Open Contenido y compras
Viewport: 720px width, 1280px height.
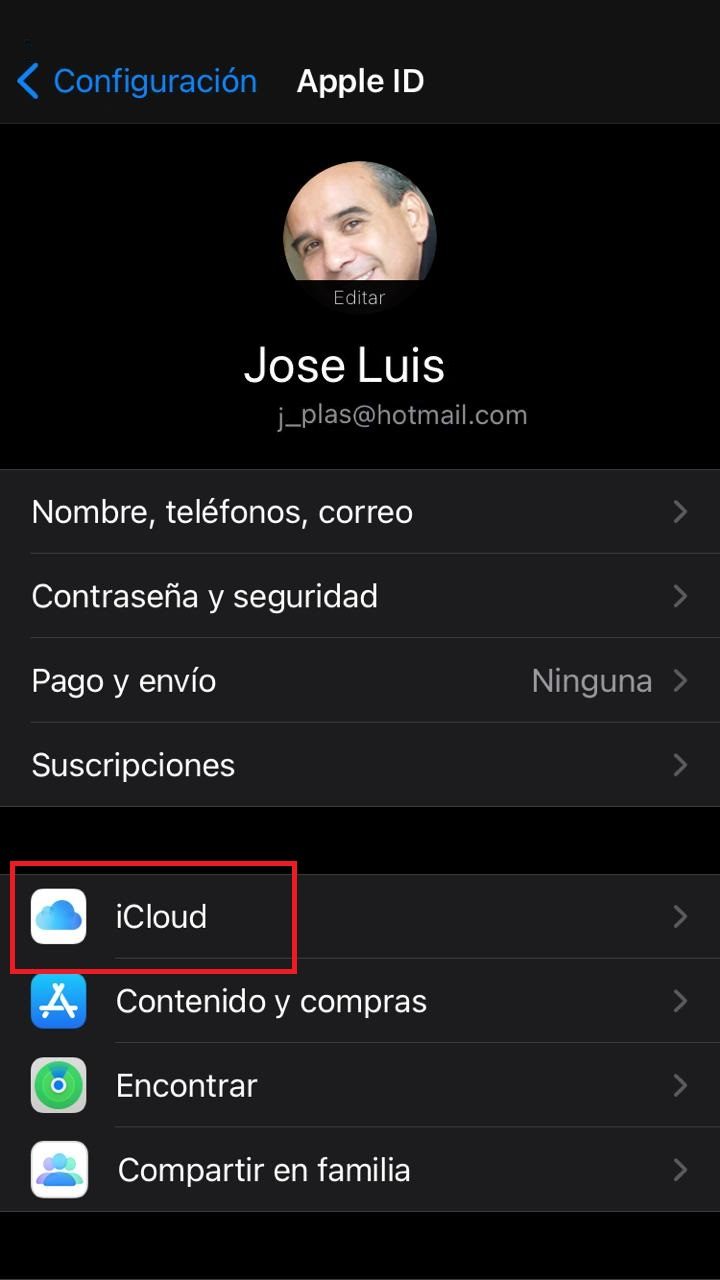tap(360, 1001)
